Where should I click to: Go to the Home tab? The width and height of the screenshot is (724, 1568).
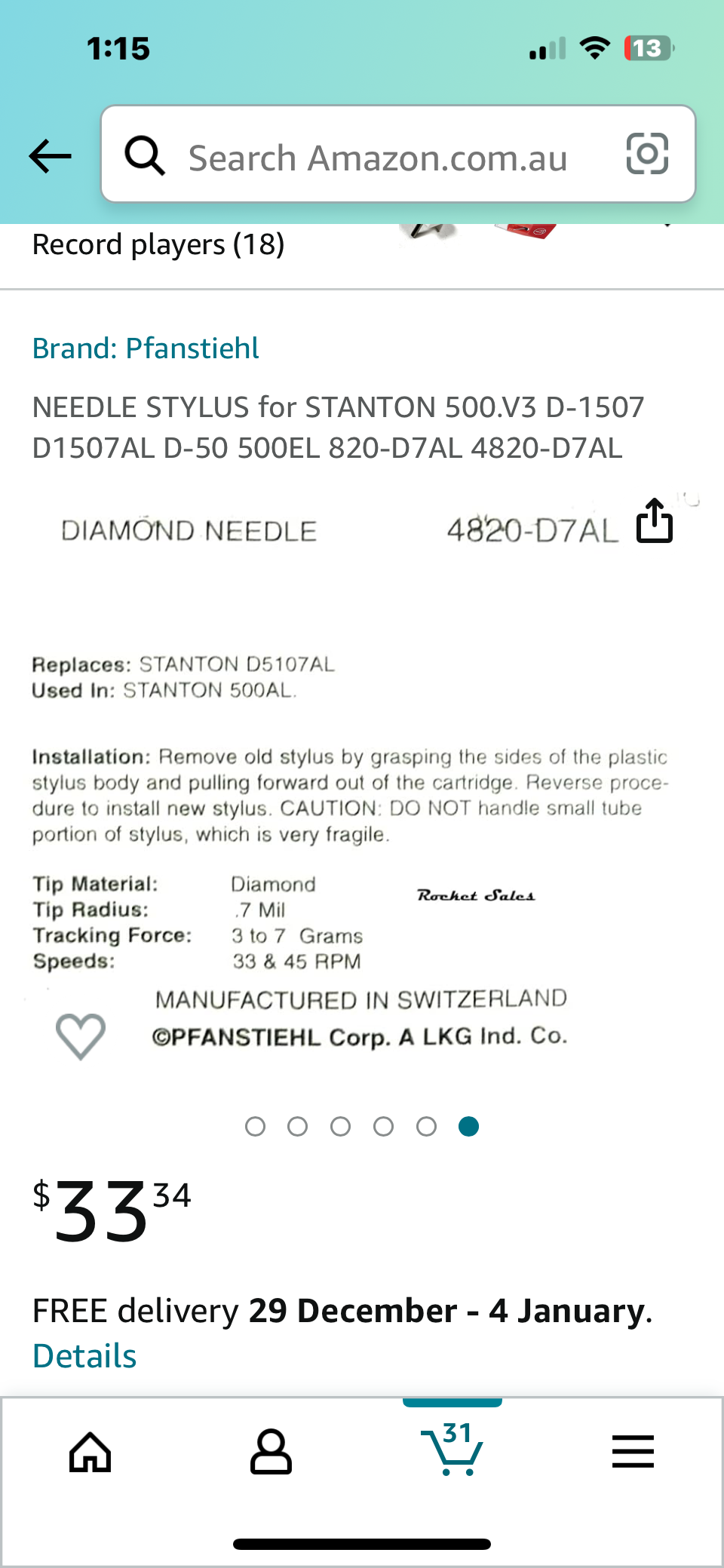90,1452
